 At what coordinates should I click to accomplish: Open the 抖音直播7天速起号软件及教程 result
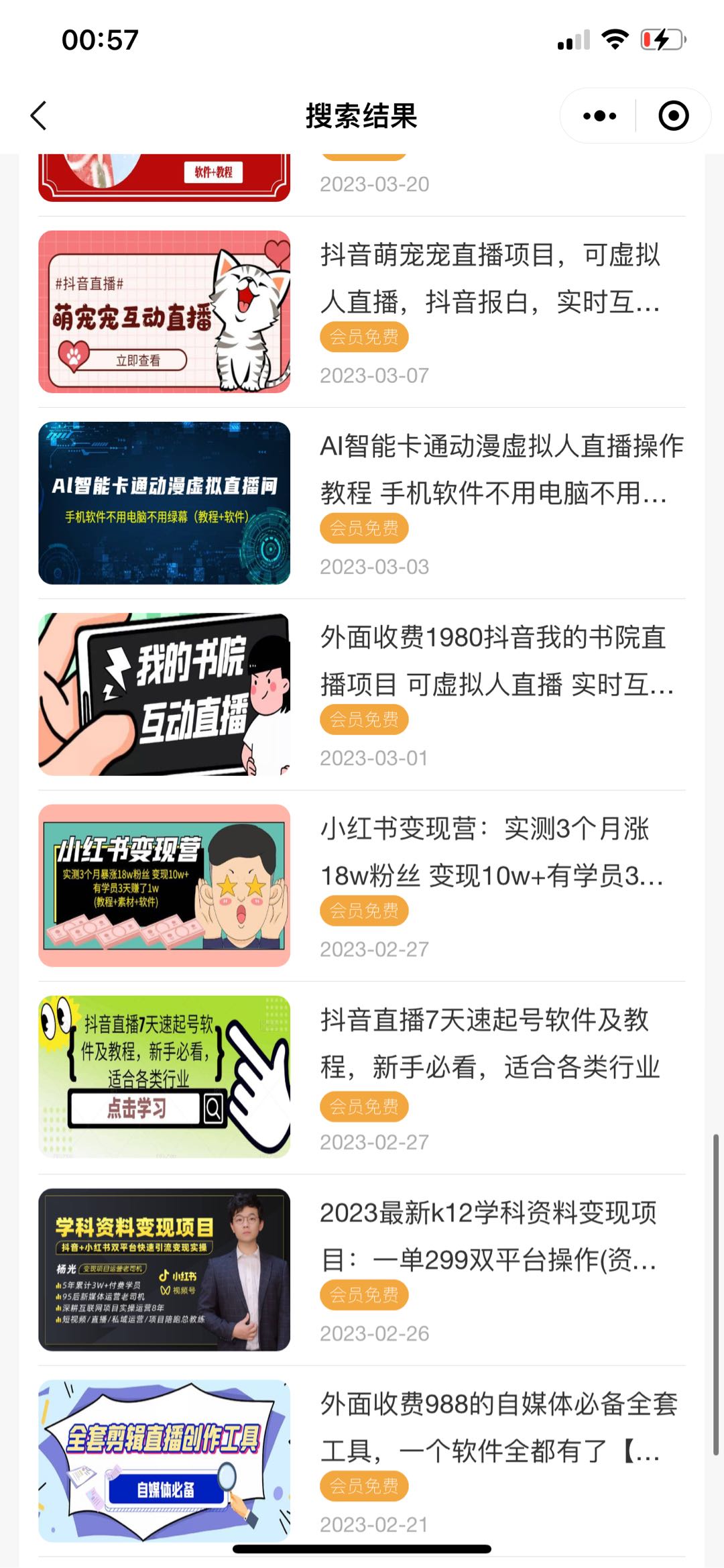point(489,1044)
